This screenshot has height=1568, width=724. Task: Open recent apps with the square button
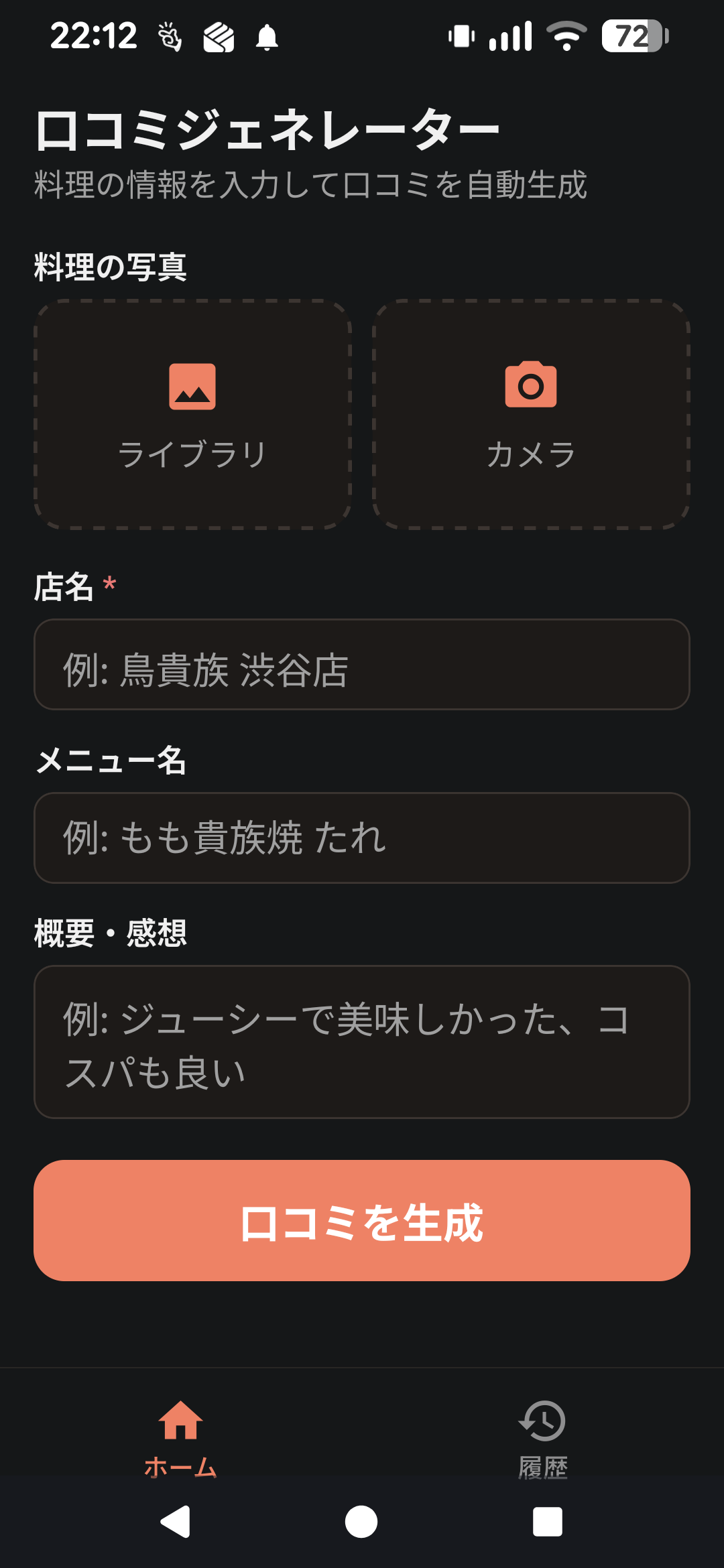(x=547, y=1521)
